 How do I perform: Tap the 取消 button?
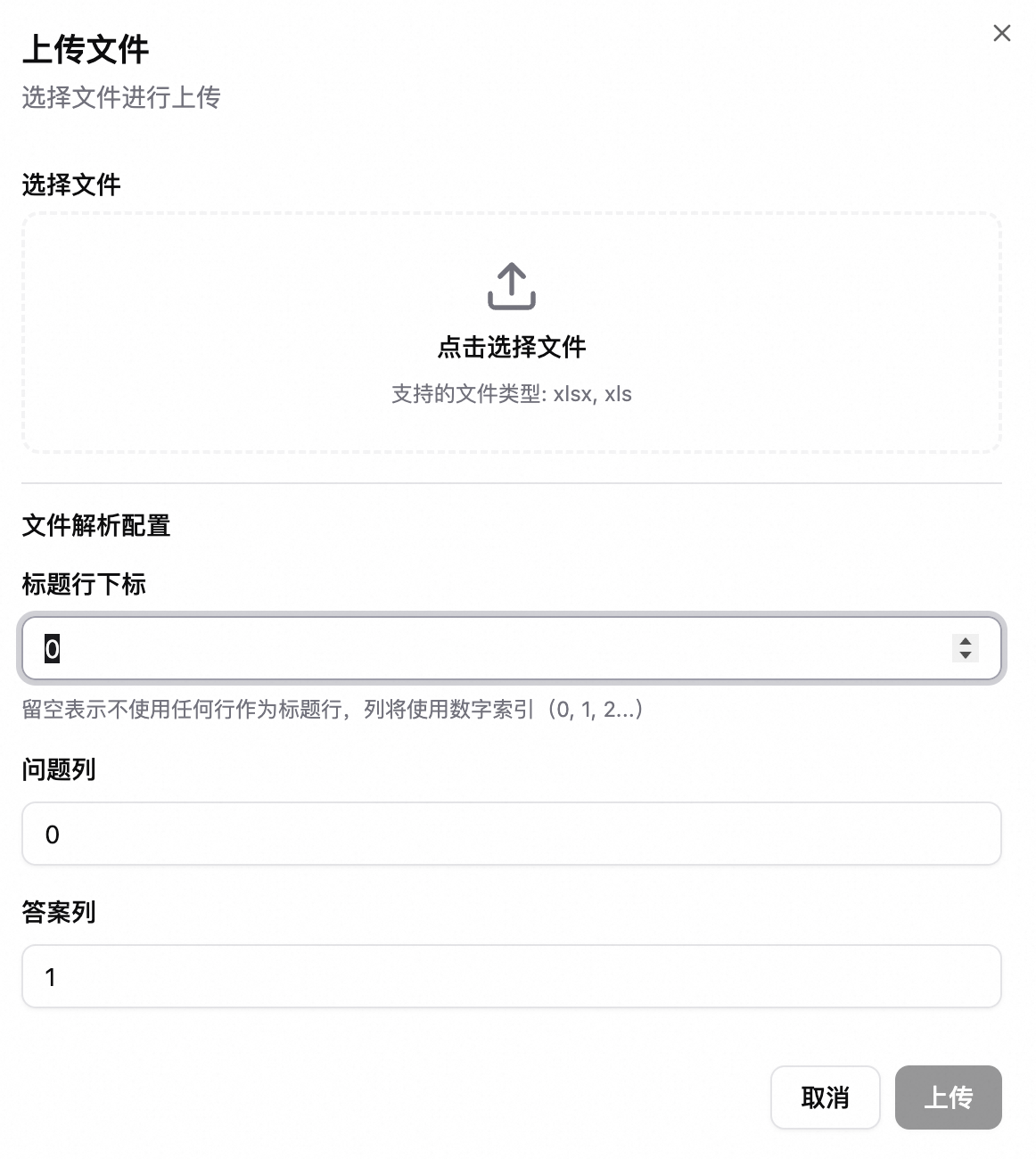825,1097
